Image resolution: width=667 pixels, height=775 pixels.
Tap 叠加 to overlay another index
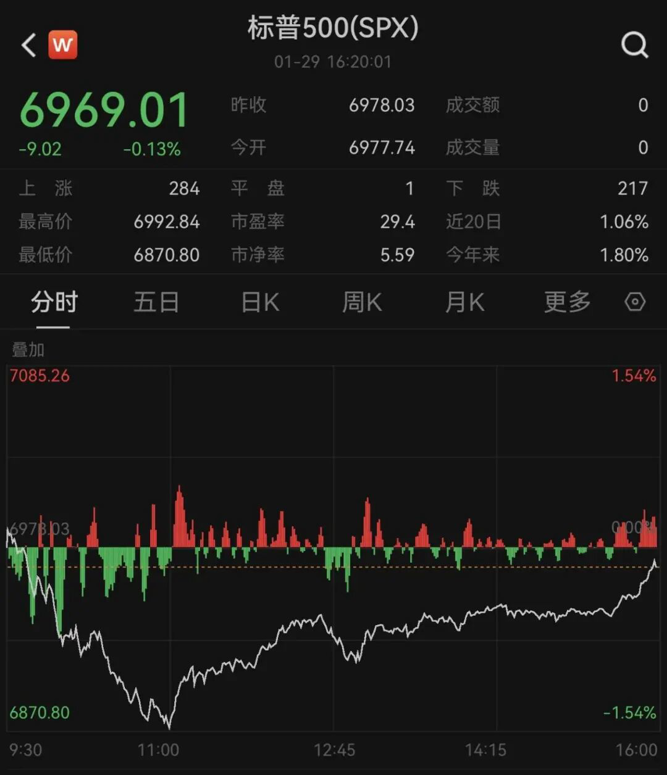(28, 350)
